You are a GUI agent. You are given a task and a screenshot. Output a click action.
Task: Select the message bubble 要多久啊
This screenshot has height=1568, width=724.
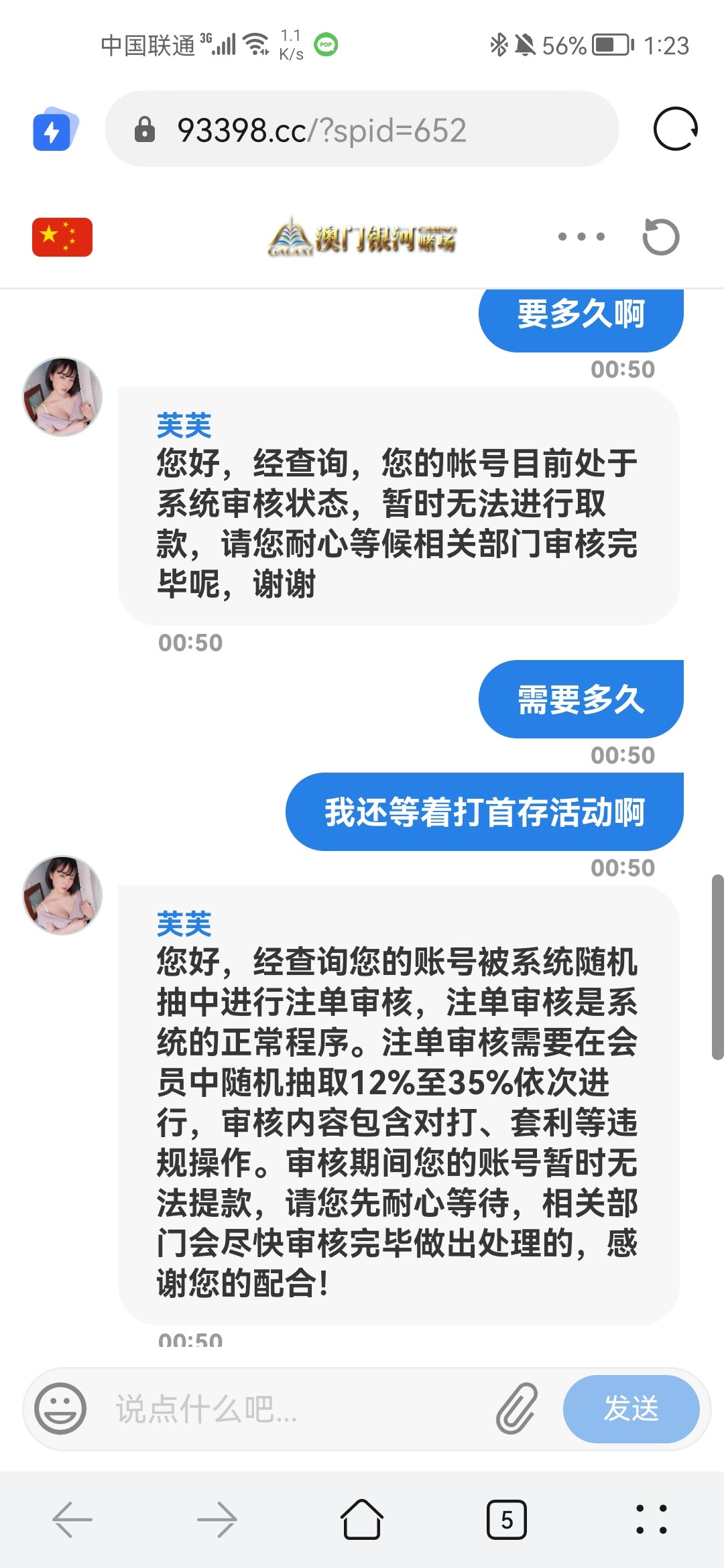(581, 316)
